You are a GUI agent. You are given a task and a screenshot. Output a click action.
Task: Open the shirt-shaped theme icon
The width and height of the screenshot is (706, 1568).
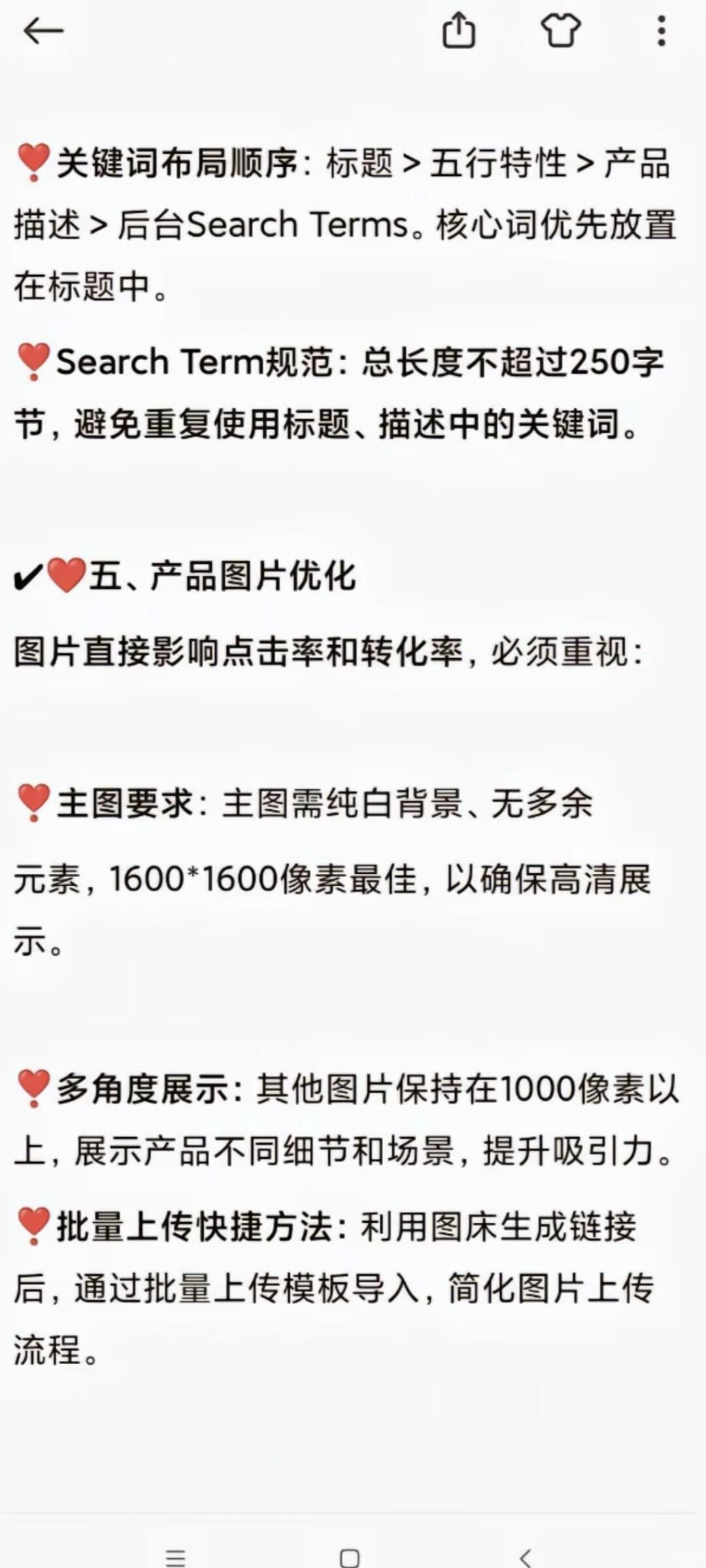pos(560,31)
